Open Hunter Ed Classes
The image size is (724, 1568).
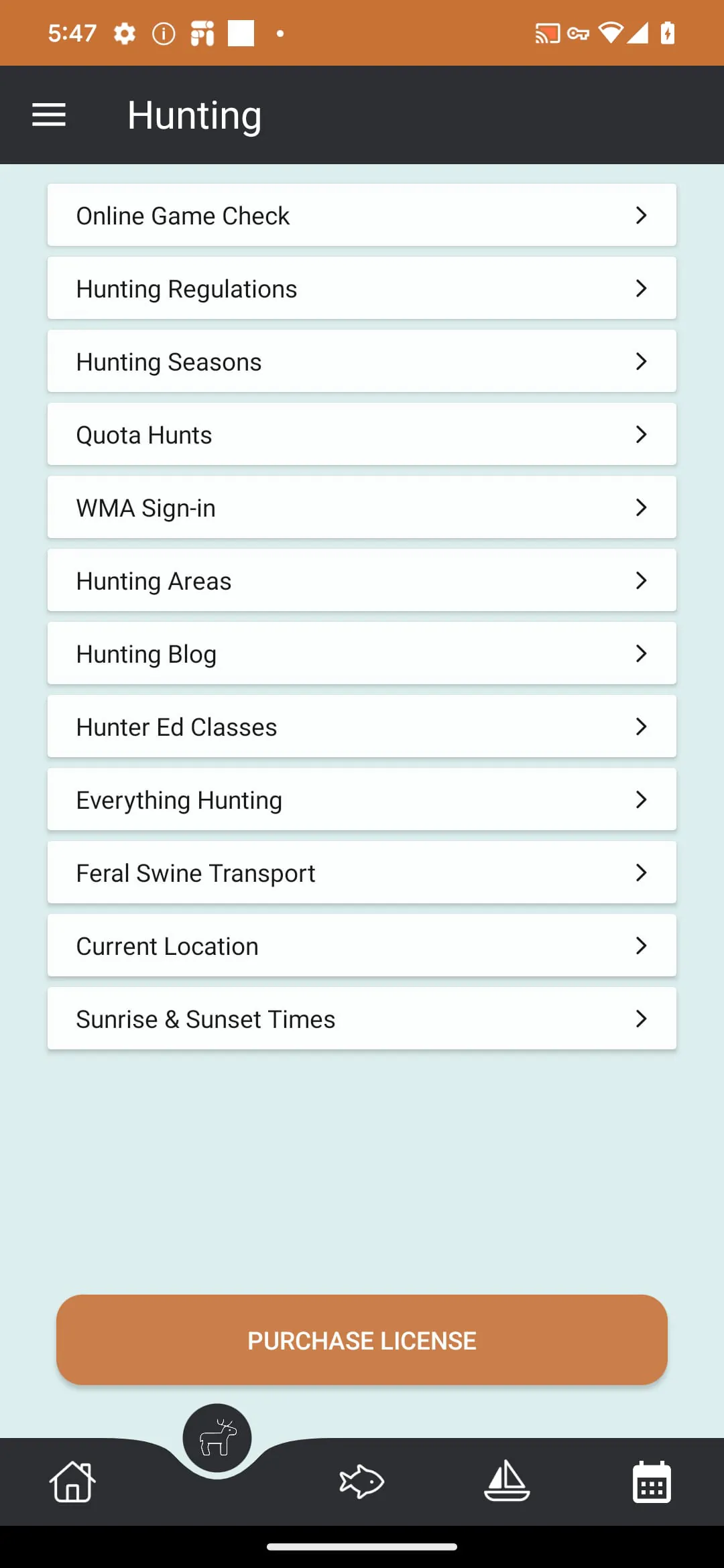362,726
